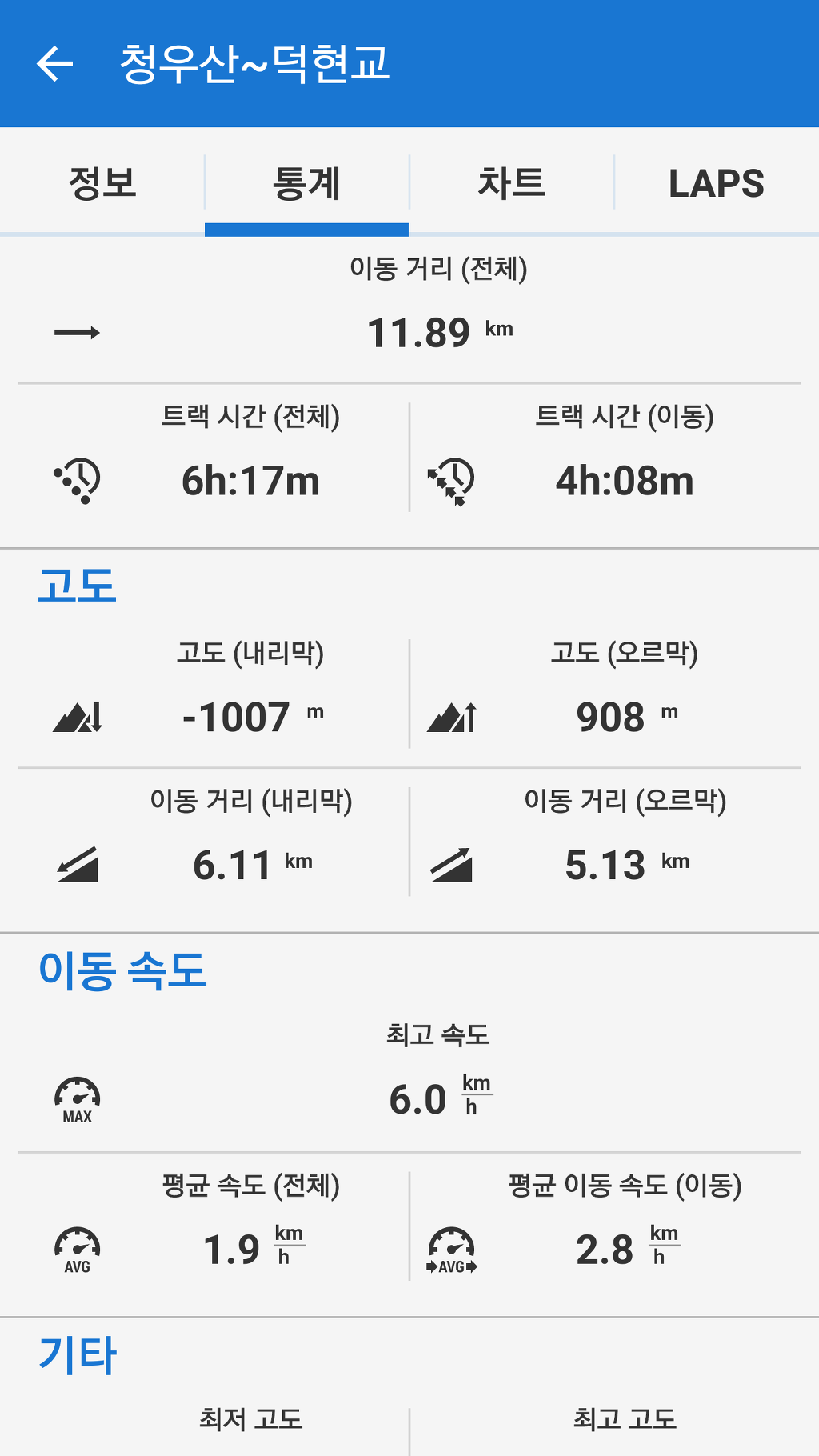The height and width of the screenshot is (1456, 819).
Task: Go back from the 청우산~덕현교 track
Action: point(55,64)
